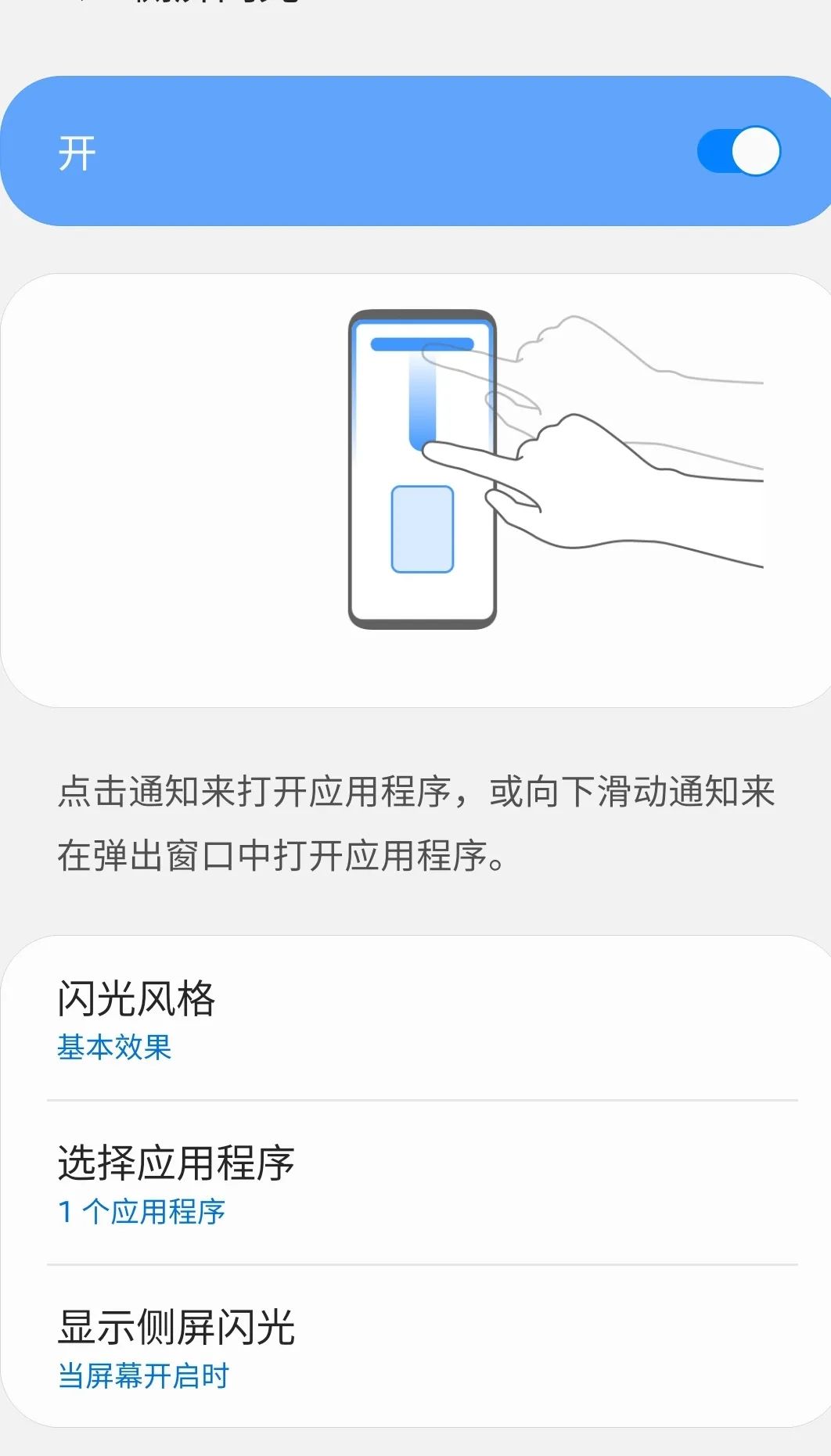This screenshot has width=831, height=1456.
Task: Tap the blue notification bar shown on the demo phone
Action: (x=423, y=344)
